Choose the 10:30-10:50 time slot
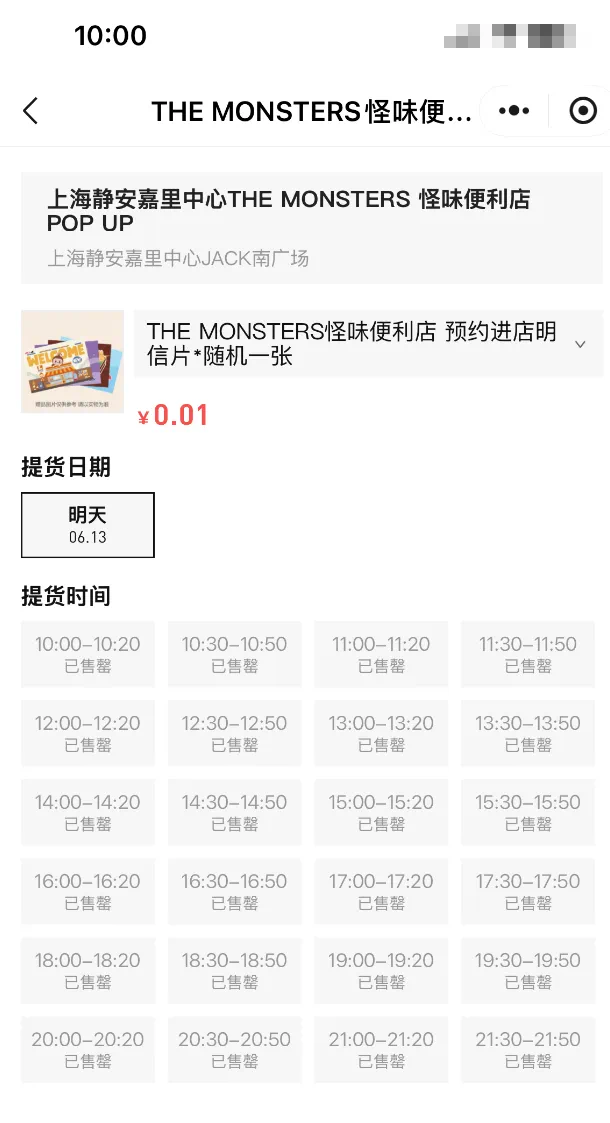The height and width of the screenshot is (1123, 610). (234, 654)
